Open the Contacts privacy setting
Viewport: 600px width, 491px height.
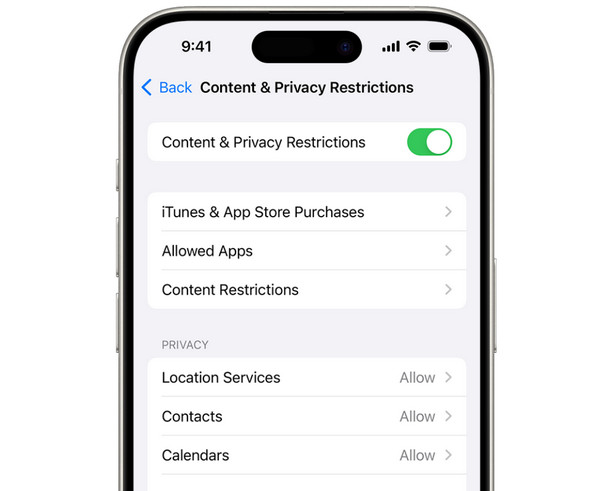click(306, 416)
